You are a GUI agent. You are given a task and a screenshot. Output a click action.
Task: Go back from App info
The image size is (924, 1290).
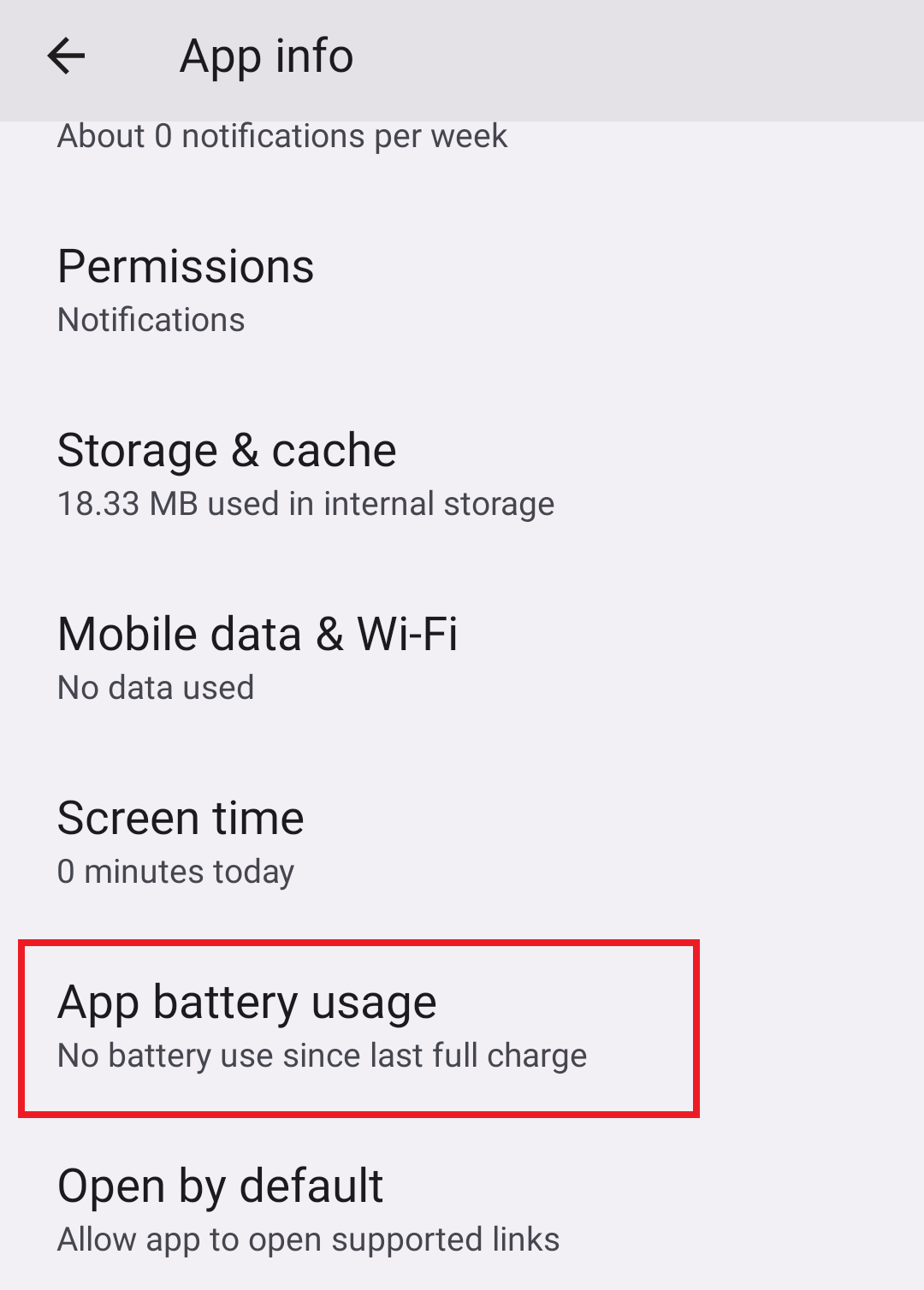[x=67, y=57]
